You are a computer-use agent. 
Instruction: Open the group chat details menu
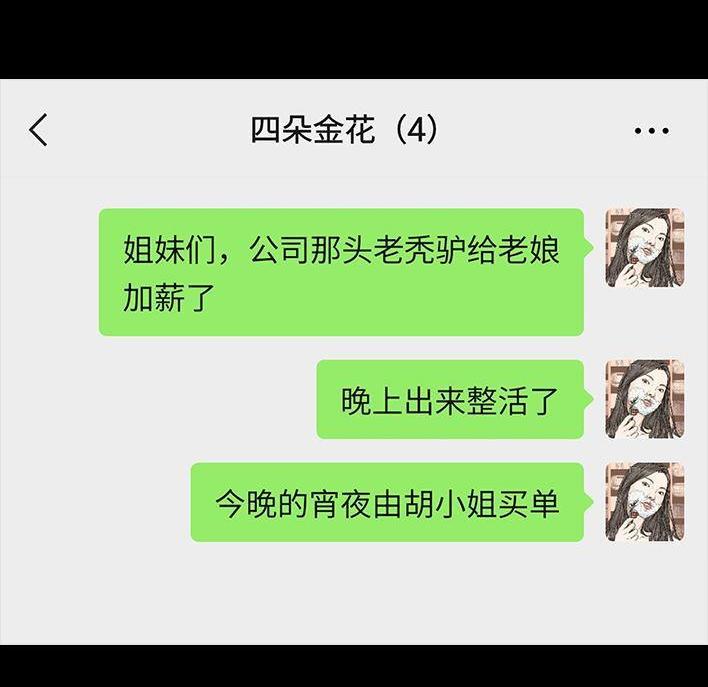pos(651,131)
